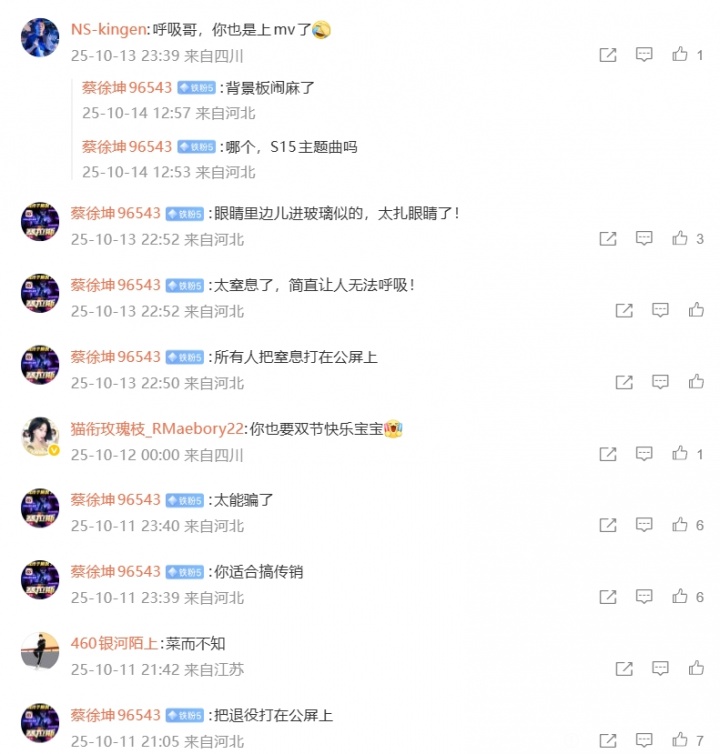
Task: Click 猫衔玫瑰枝's verified avatar
Action: (39, 433)
